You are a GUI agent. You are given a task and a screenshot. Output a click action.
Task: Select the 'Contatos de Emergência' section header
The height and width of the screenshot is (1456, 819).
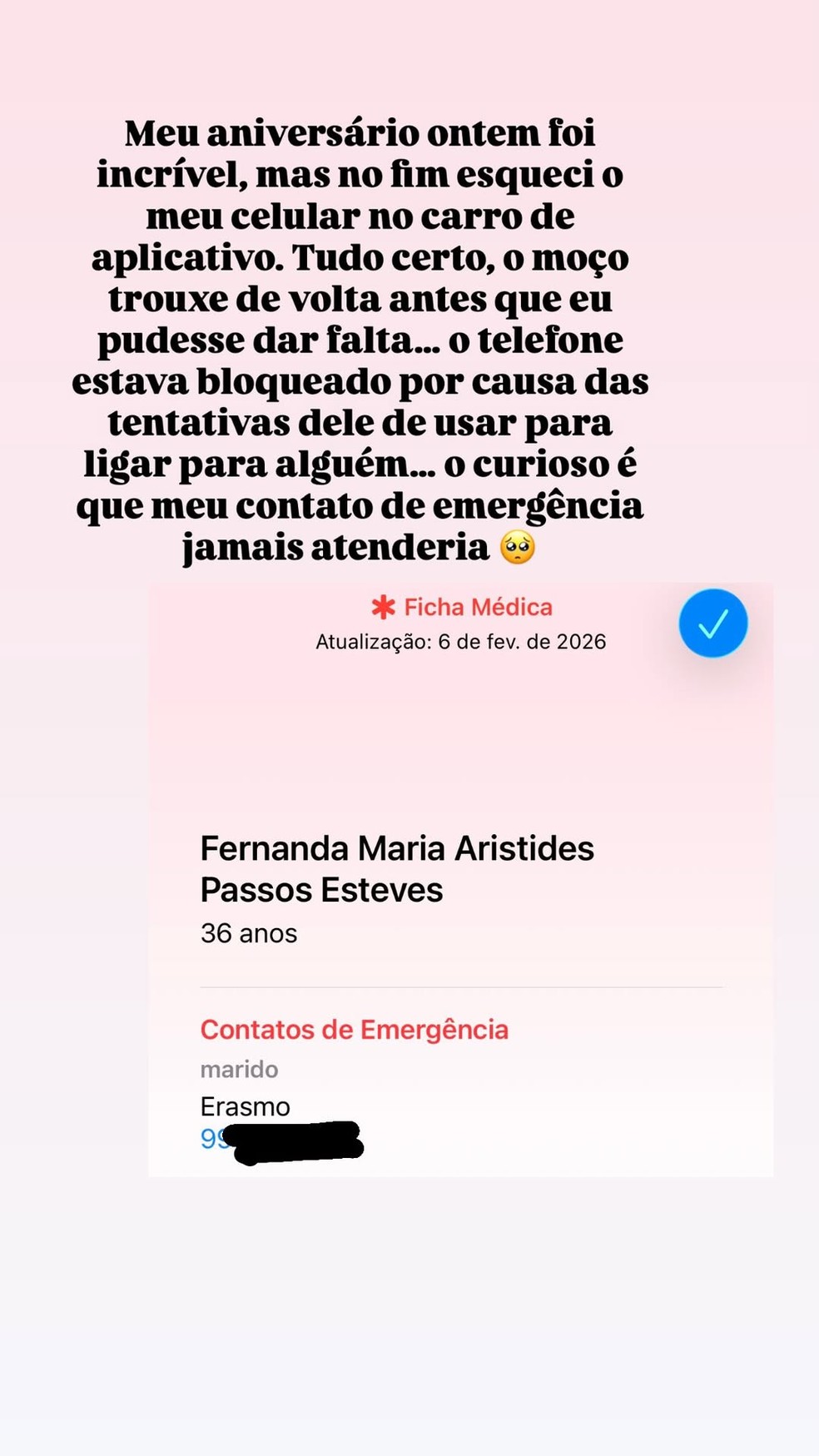355,1030
